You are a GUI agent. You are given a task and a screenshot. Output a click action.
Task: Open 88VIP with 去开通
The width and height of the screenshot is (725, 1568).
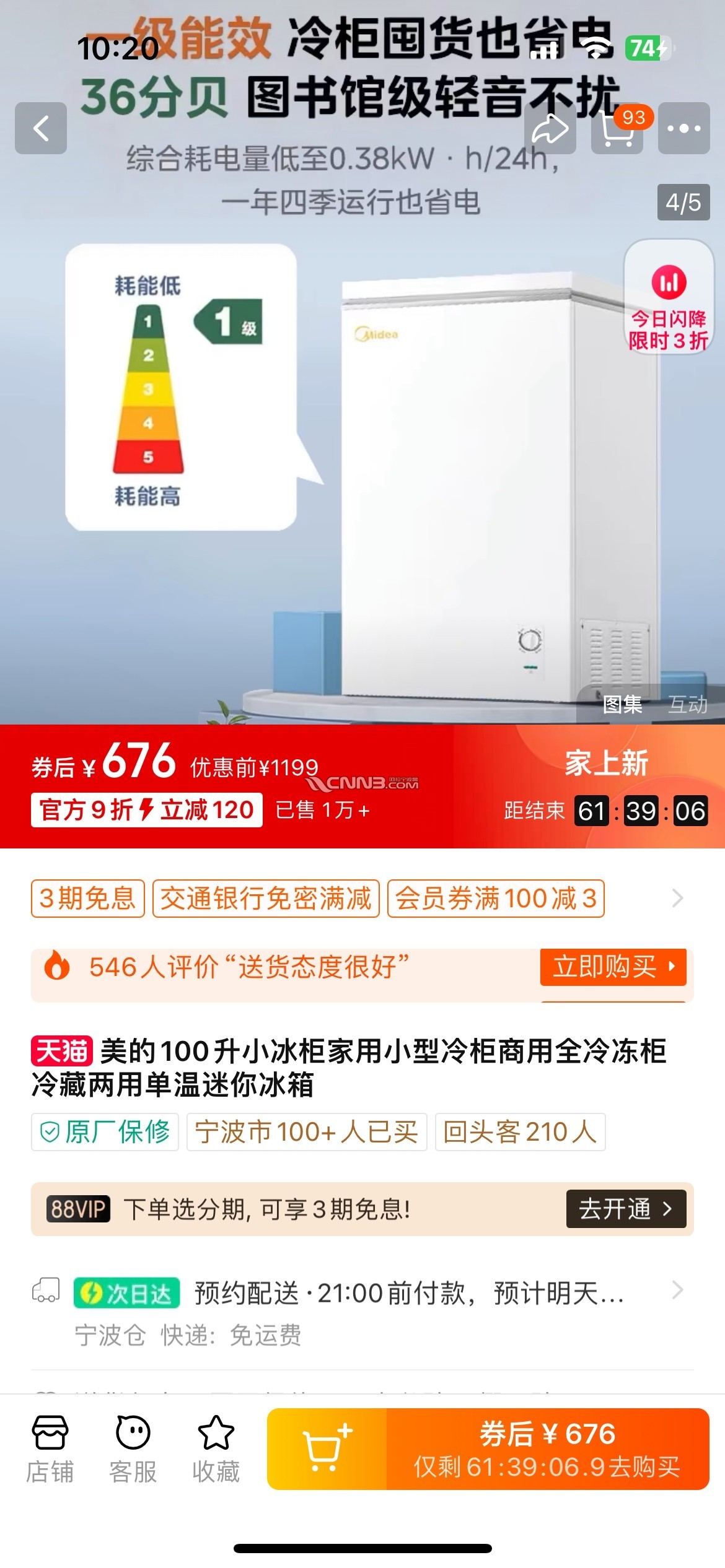[x=625, y=1208]
